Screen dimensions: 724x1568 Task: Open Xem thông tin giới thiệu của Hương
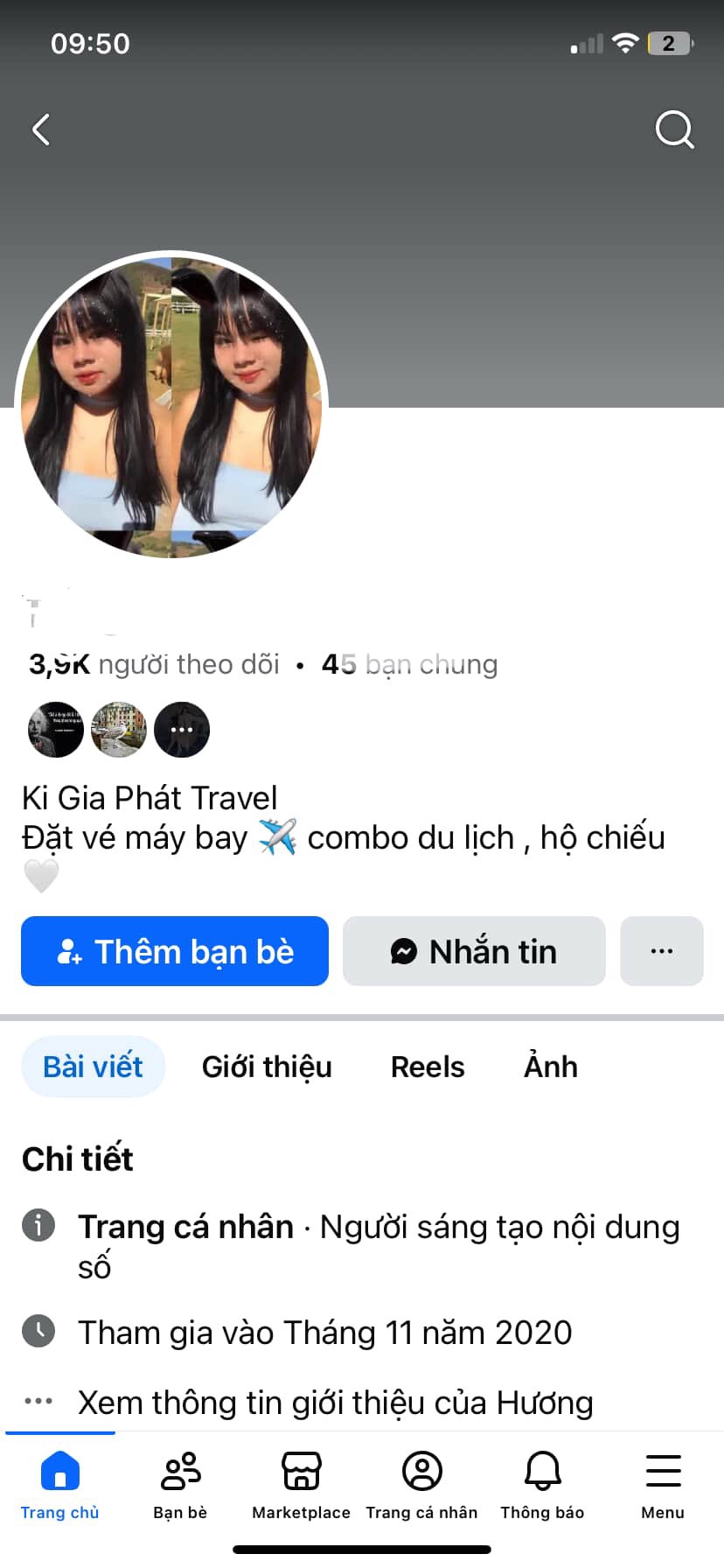click(x=335, y=1403)
